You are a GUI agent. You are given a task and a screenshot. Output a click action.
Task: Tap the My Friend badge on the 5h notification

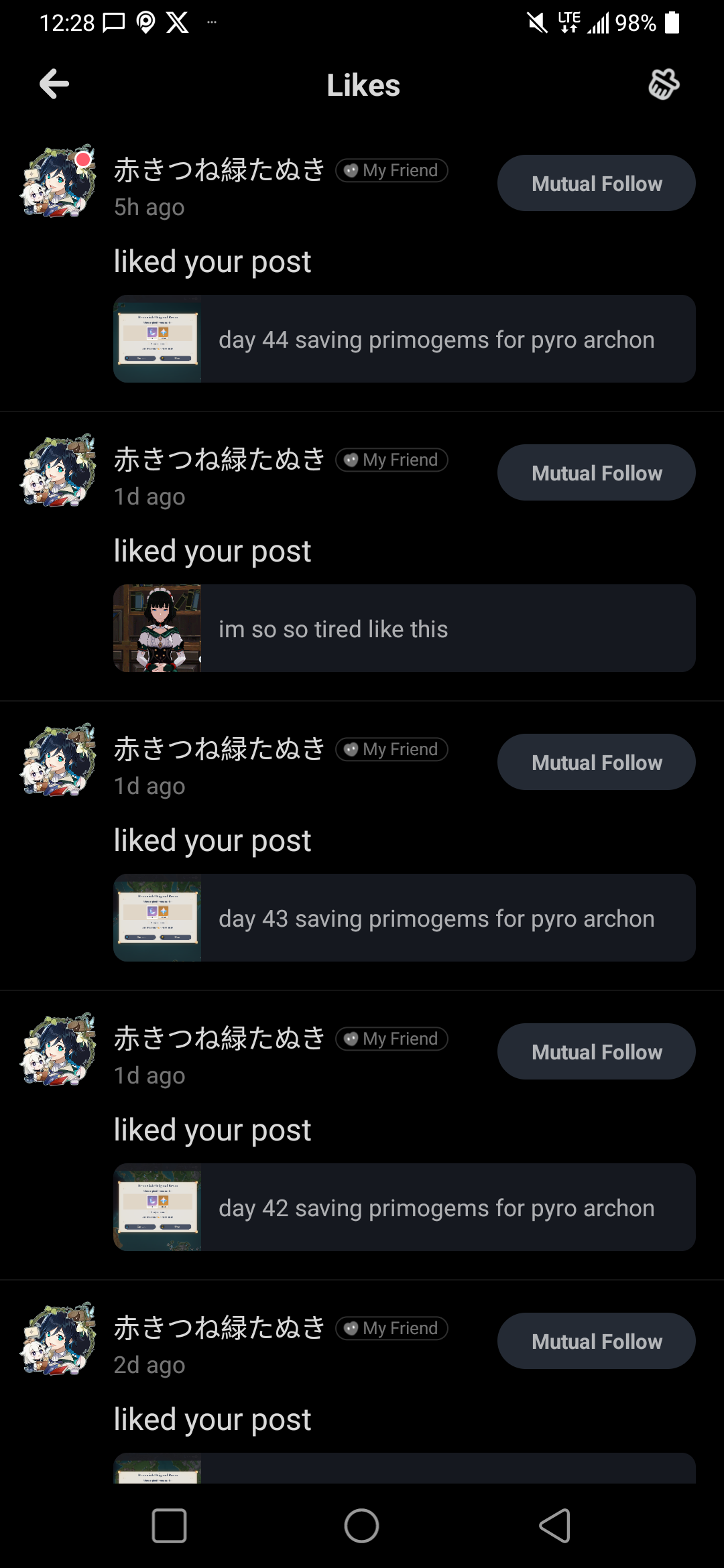pos(391,170)
